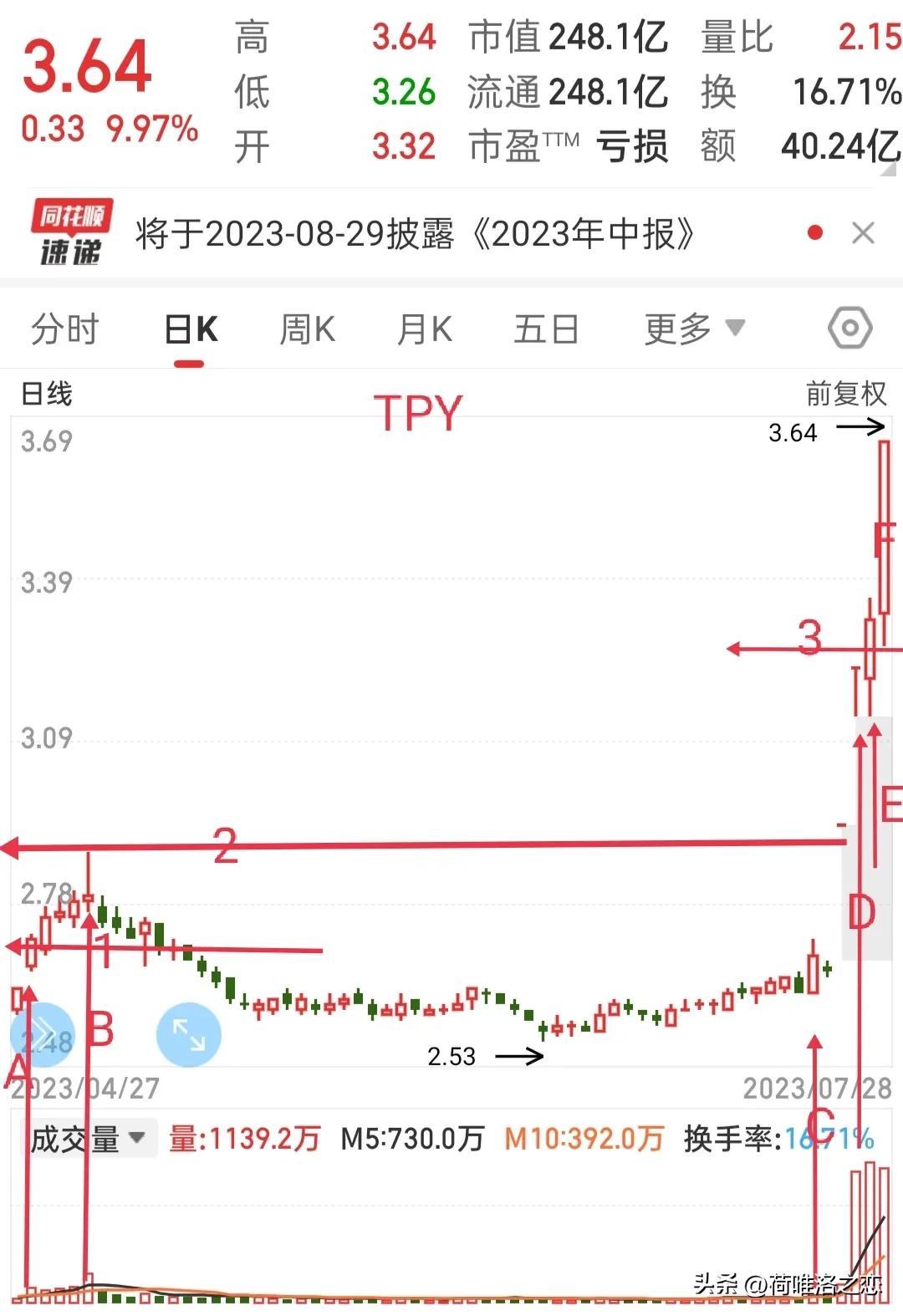
Task: Tap the fullscreen landscape expand icon
Action: (188, 1033)
